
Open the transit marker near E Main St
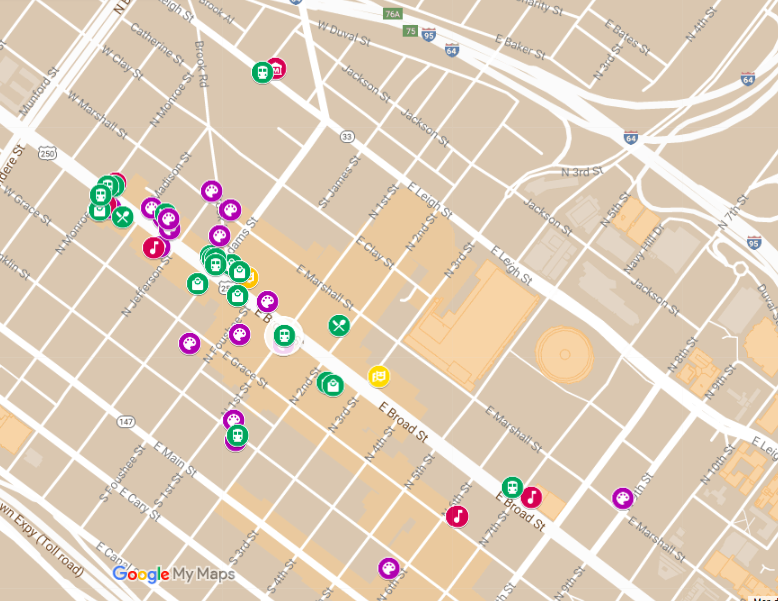[x=237, y=435]
